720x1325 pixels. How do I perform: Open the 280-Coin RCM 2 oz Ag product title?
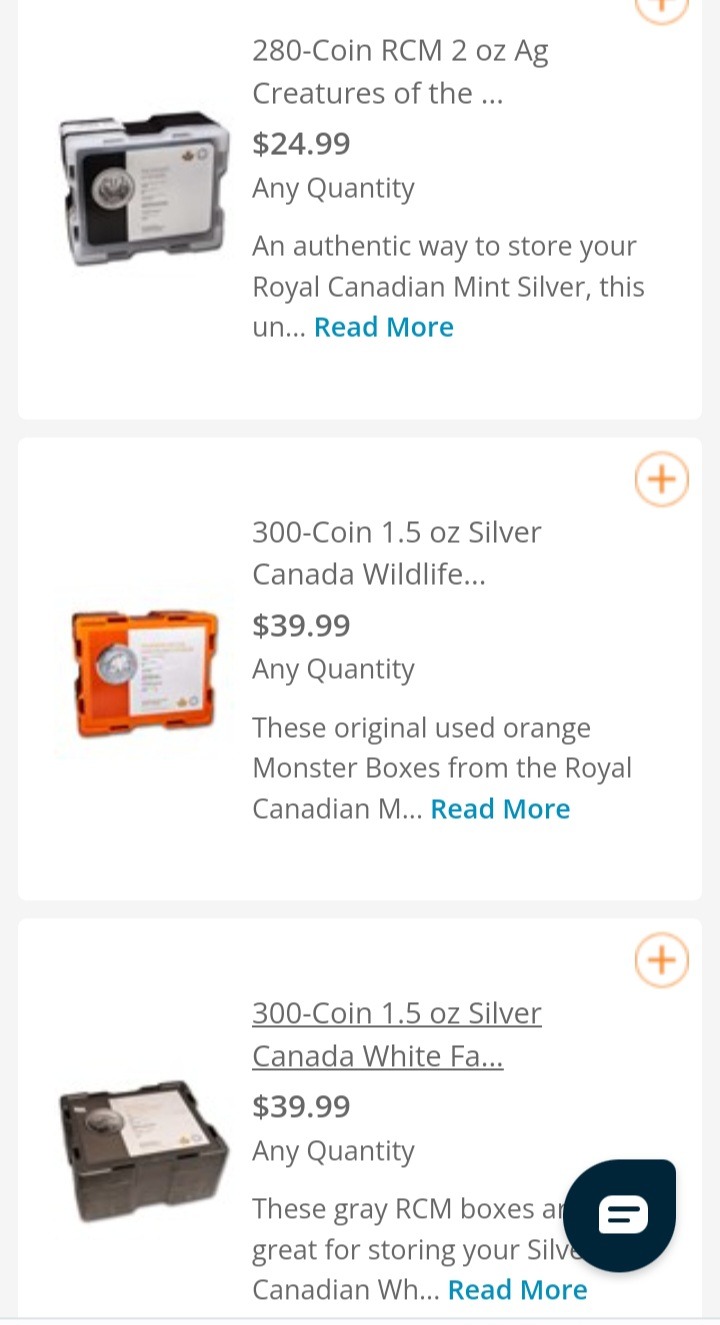coord(400,72)
